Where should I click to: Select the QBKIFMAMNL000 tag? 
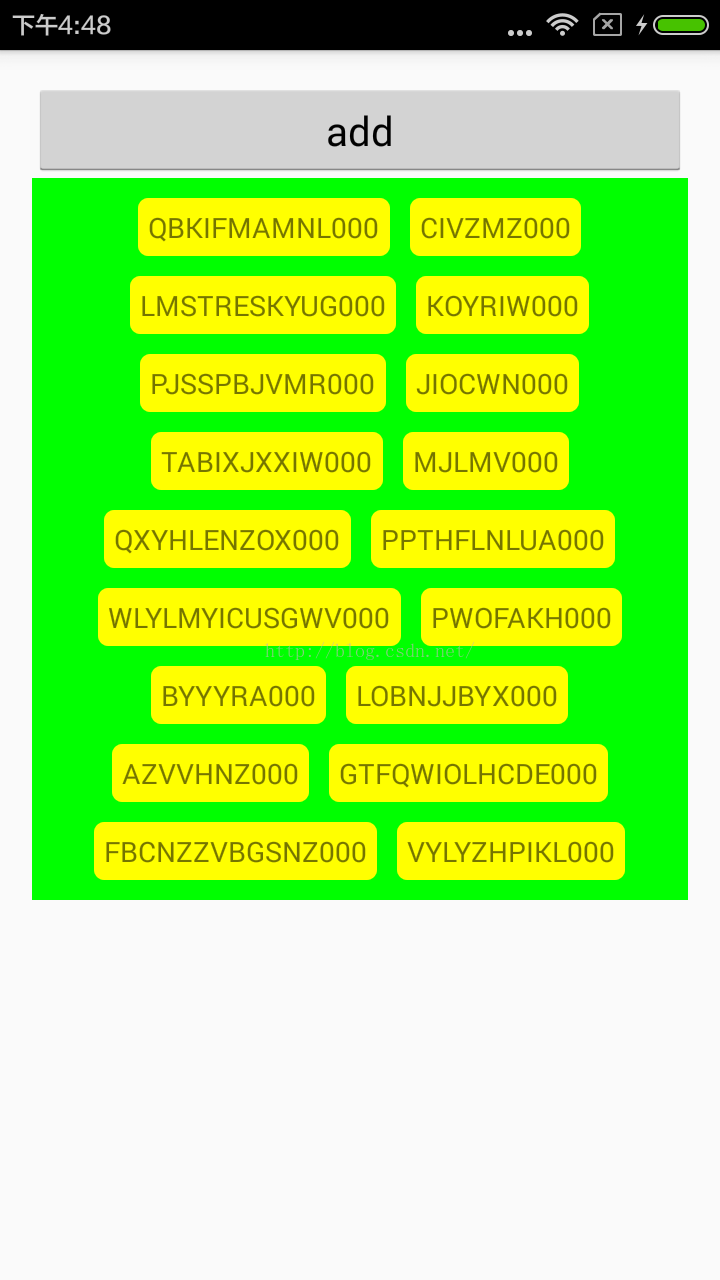point(264,227)
